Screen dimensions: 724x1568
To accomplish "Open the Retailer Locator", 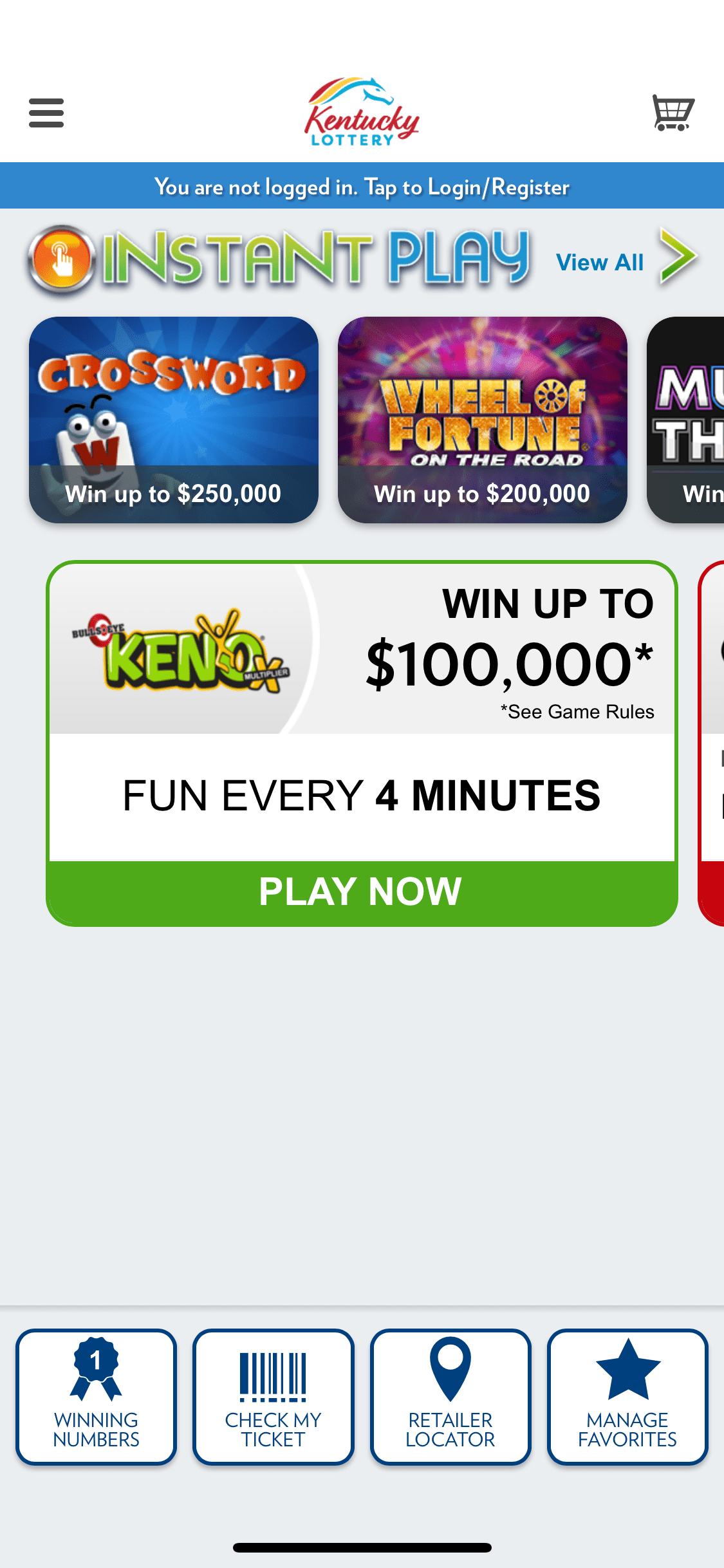I will (x=450, y=1397).
